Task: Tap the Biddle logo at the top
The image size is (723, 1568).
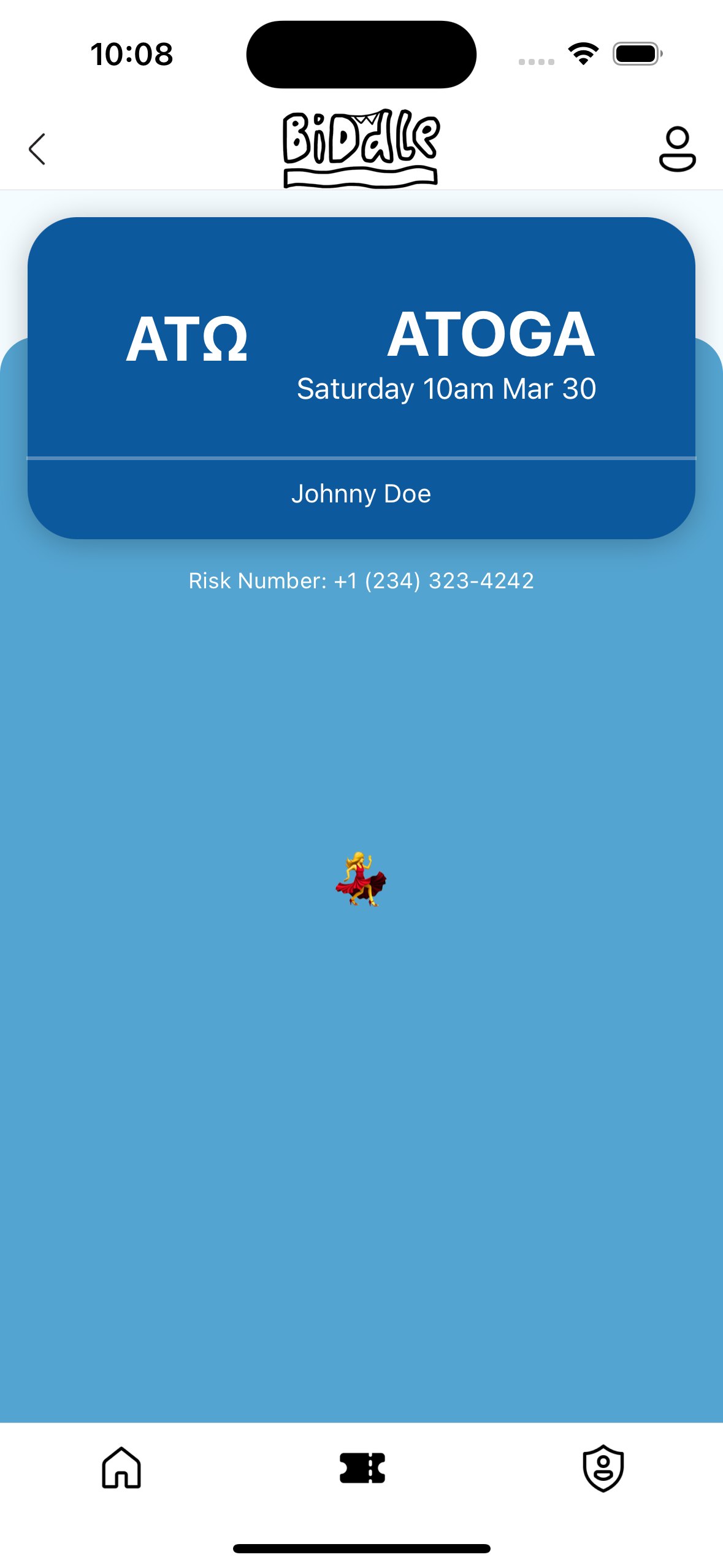Action: tap(361, 147)
